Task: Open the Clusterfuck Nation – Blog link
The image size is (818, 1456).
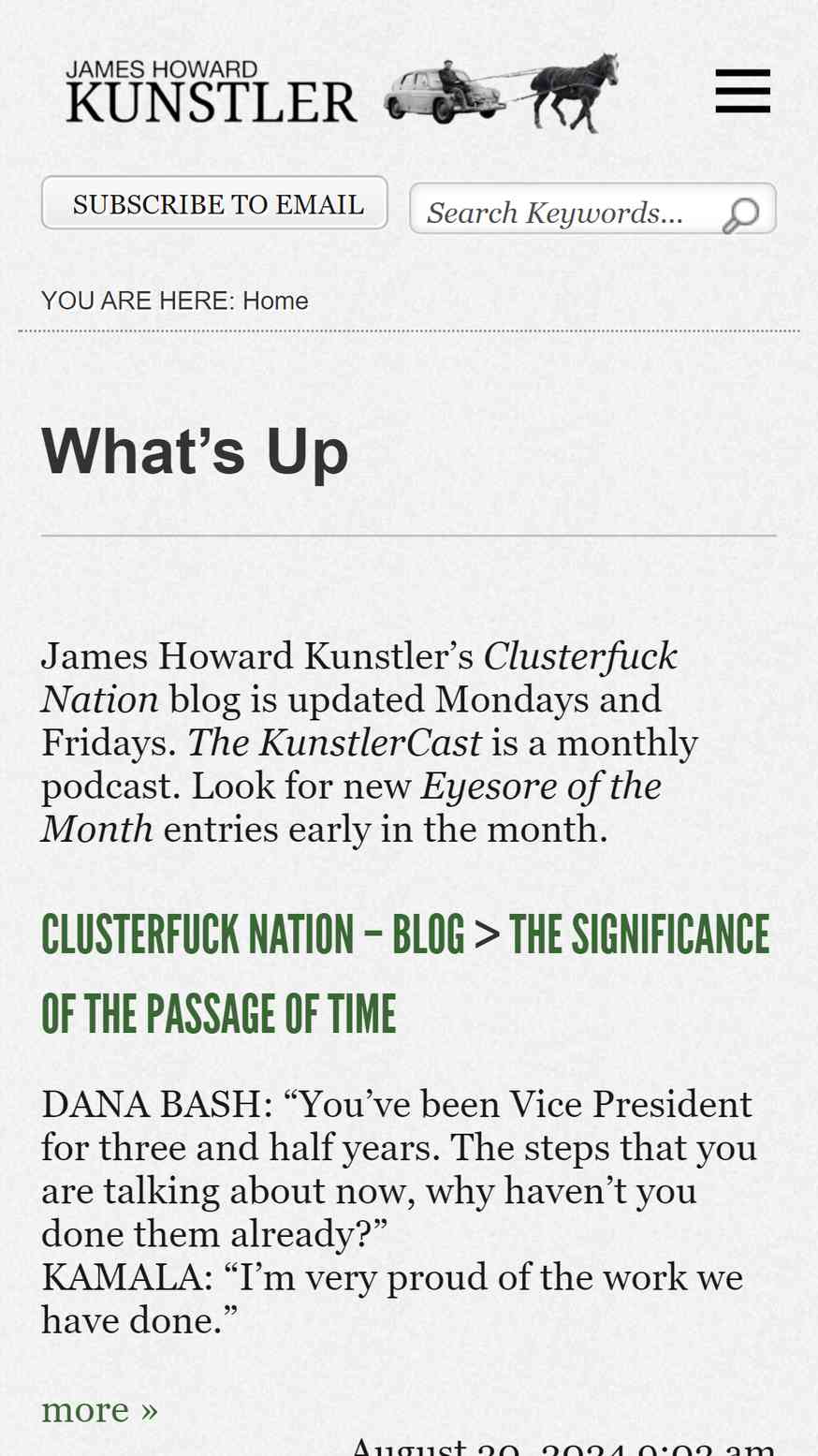Action: 253,934
